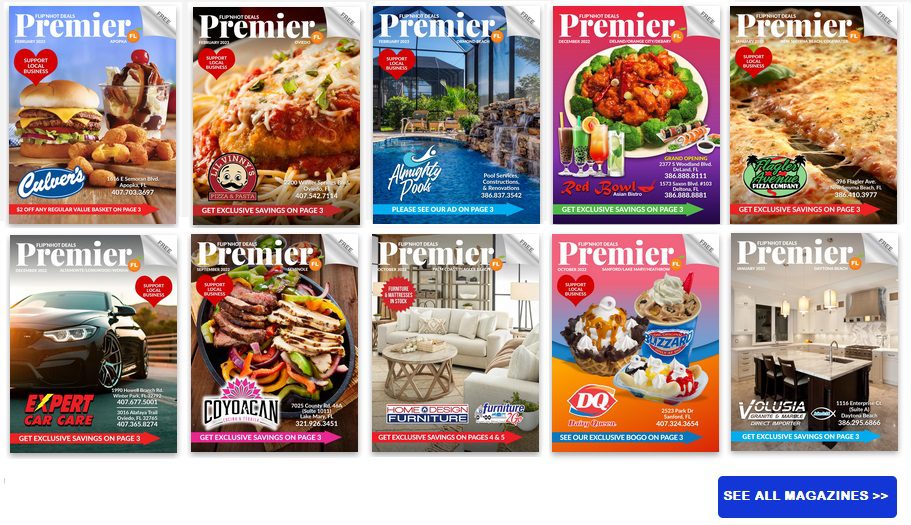View the Coyoacan magazine cover

pyautogui.click(x=275, y=343)
